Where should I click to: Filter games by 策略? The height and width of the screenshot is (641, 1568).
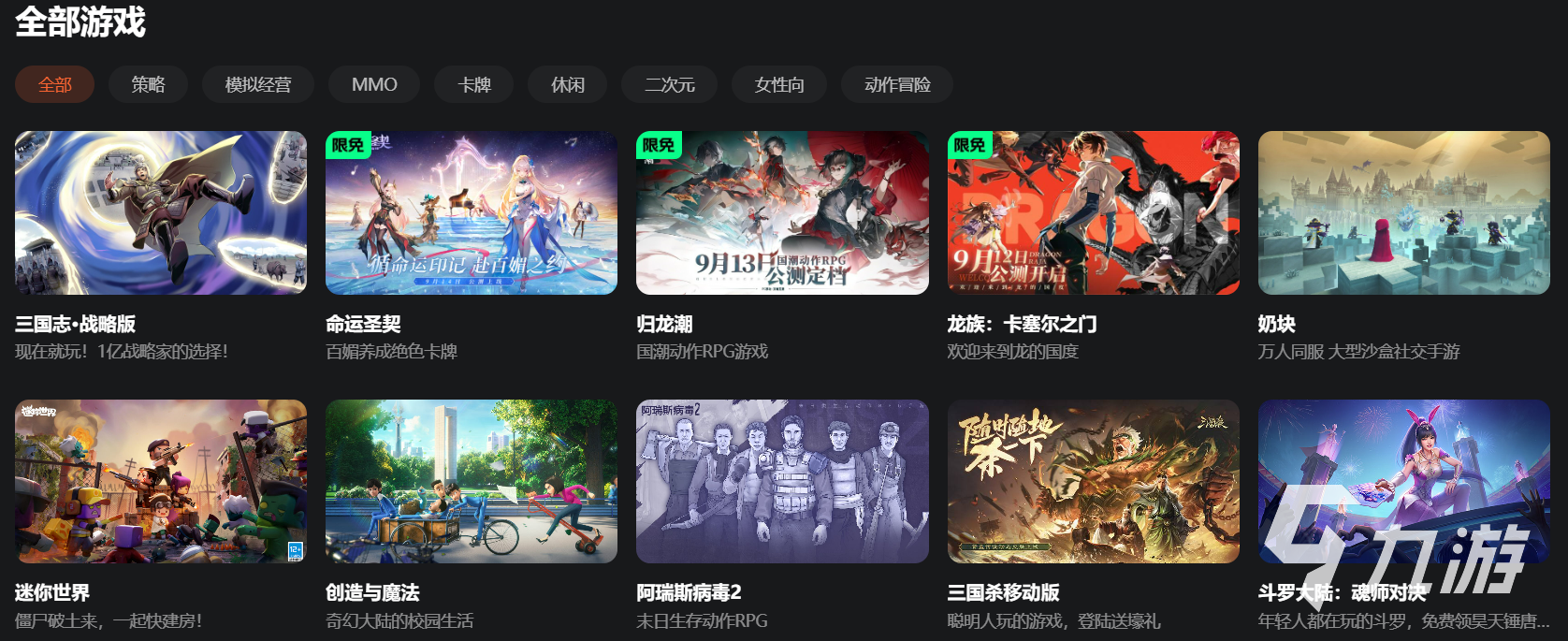pyautogui.click(x=148, y=84)
